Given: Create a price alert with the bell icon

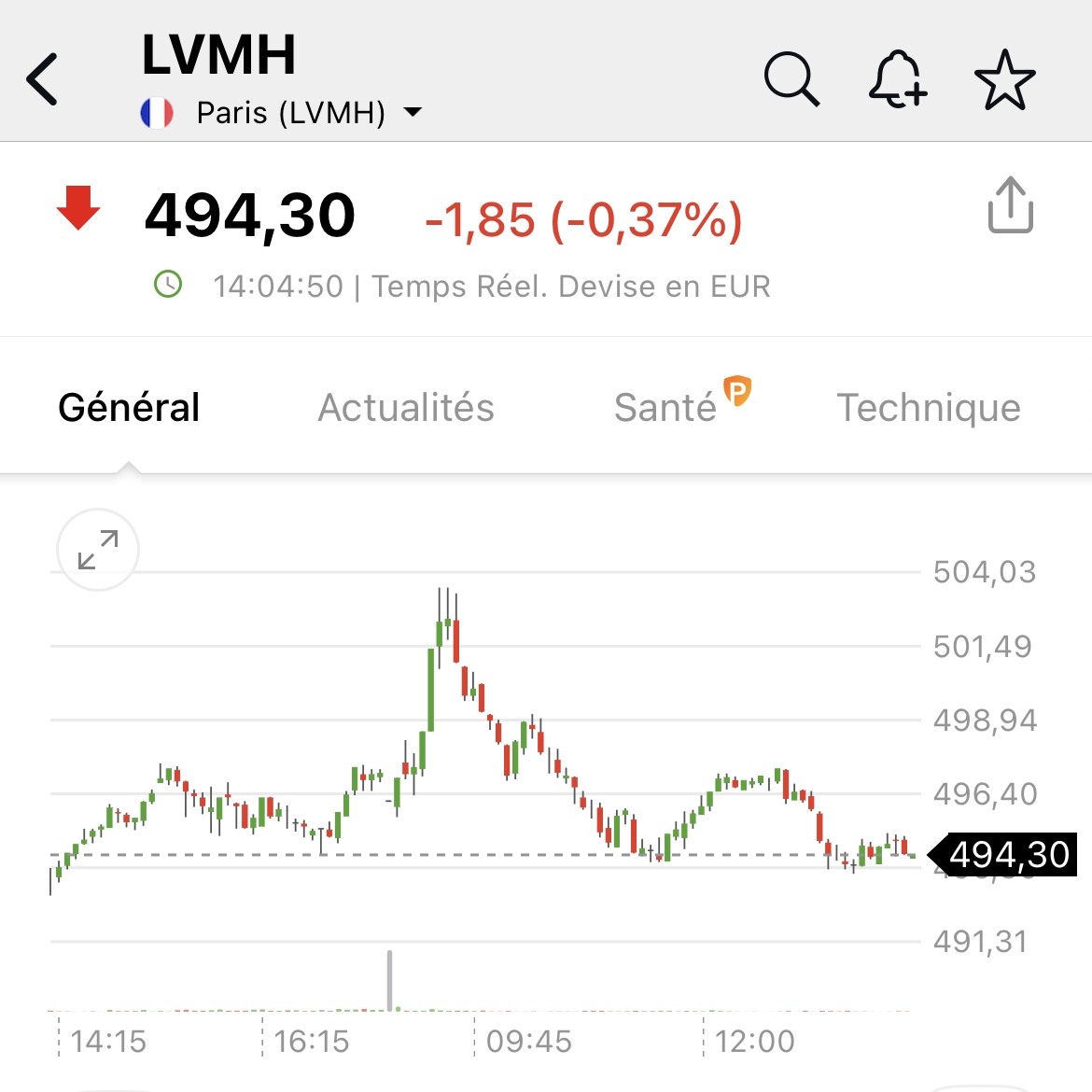Looking at the screenshot, I should (898, 79).
